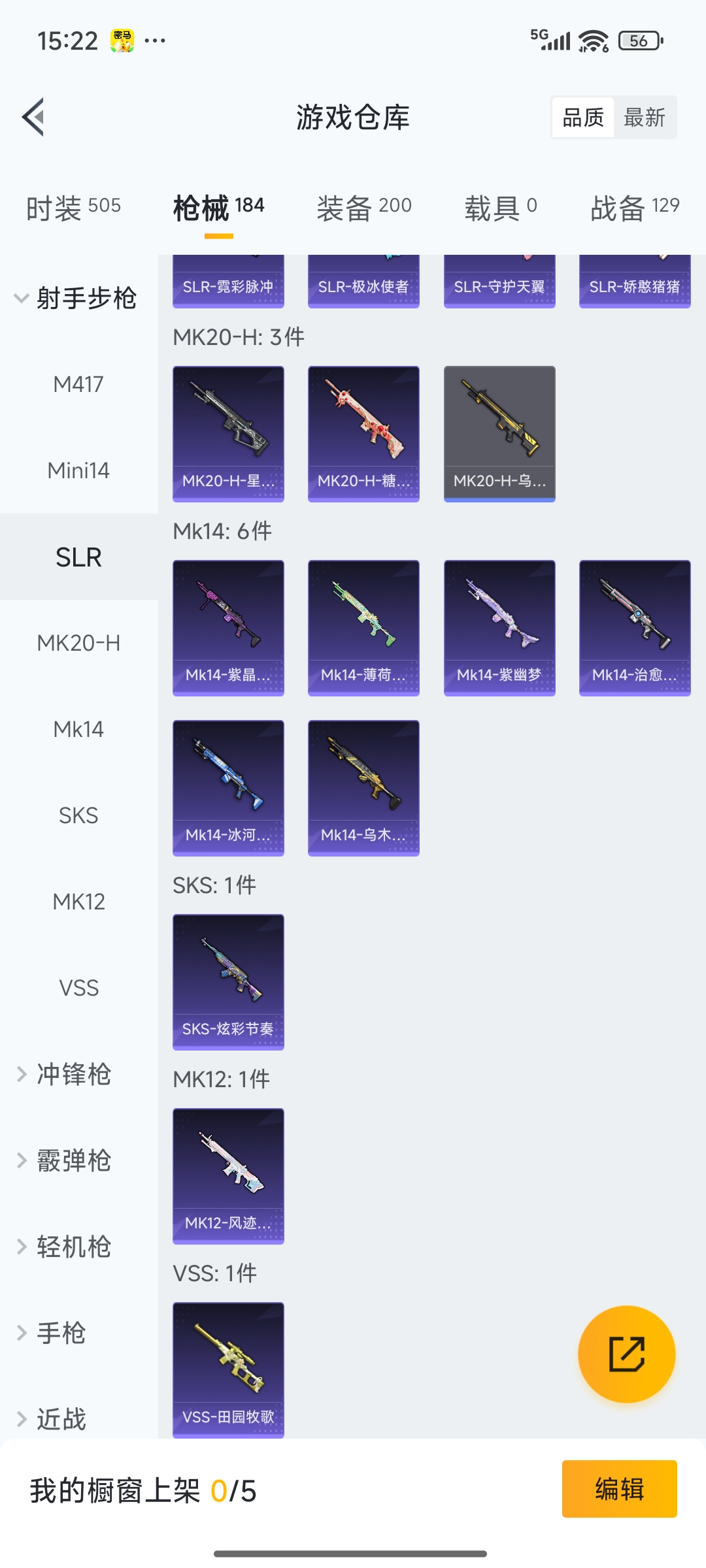Select Mini14 in the sidebar
Viewport: 706px width, 1568px height.
click(x=78, y=470)
